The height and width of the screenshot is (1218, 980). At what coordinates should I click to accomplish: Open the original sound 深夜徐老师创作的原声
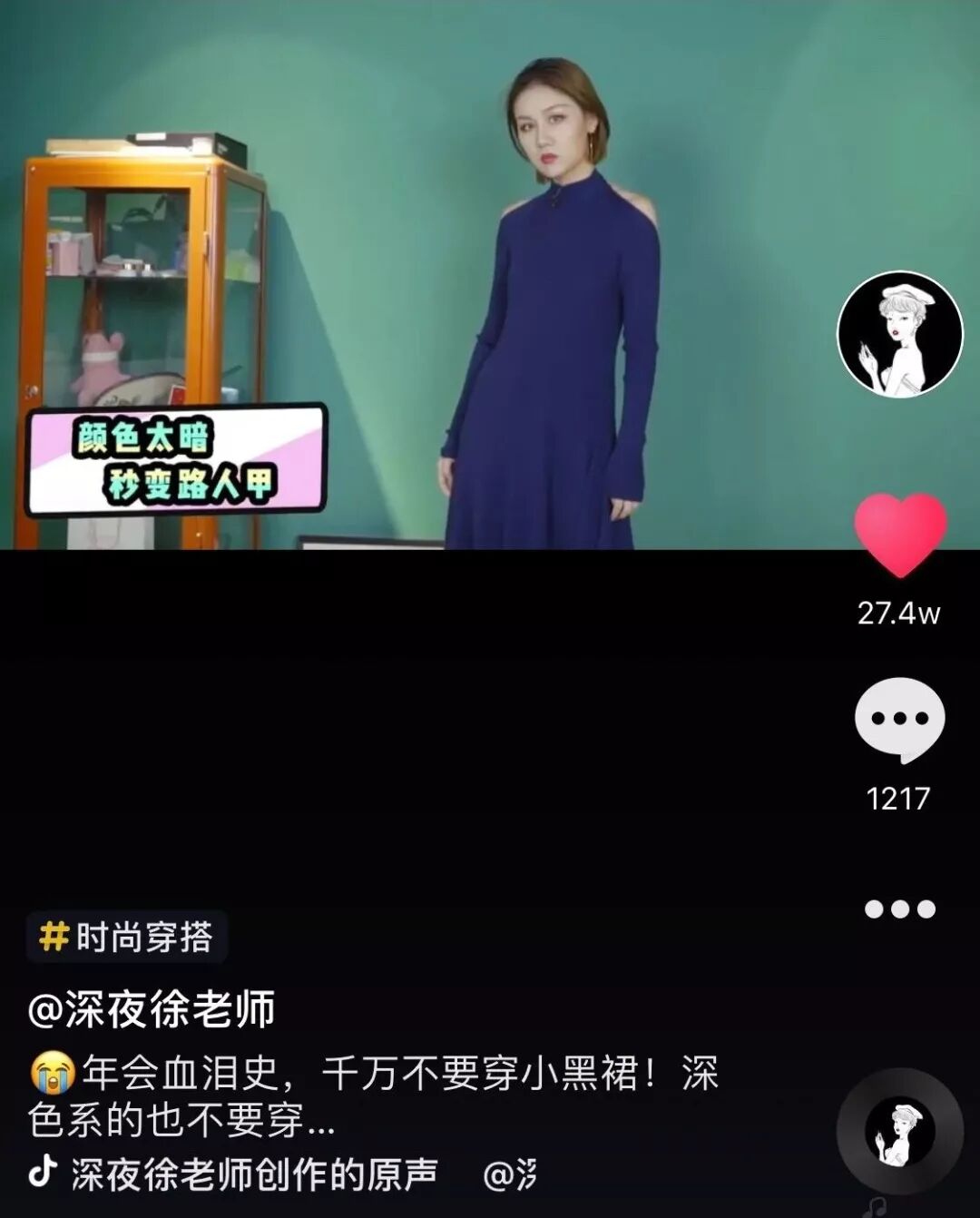point(254,1174)
